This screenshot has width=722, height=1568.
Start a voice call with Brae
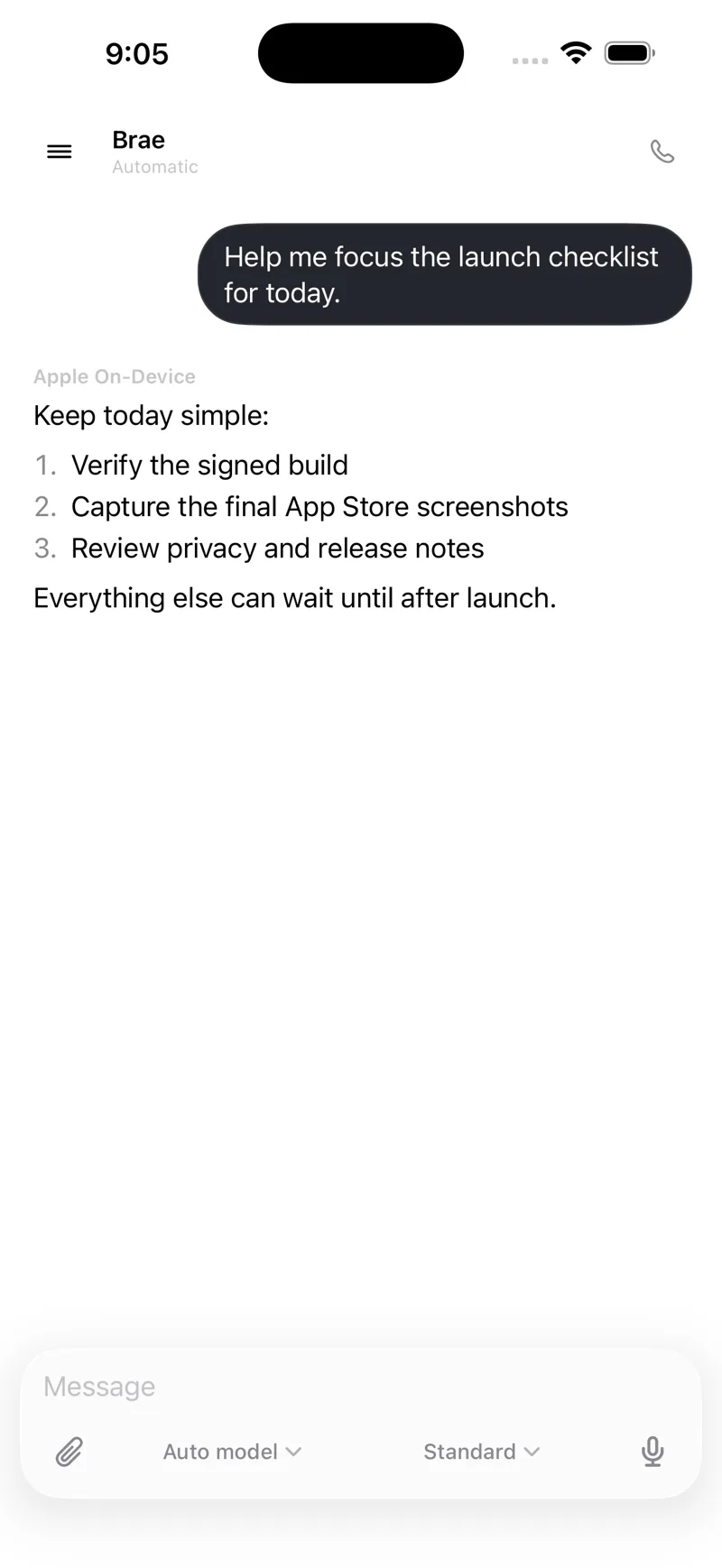(662, 152)
